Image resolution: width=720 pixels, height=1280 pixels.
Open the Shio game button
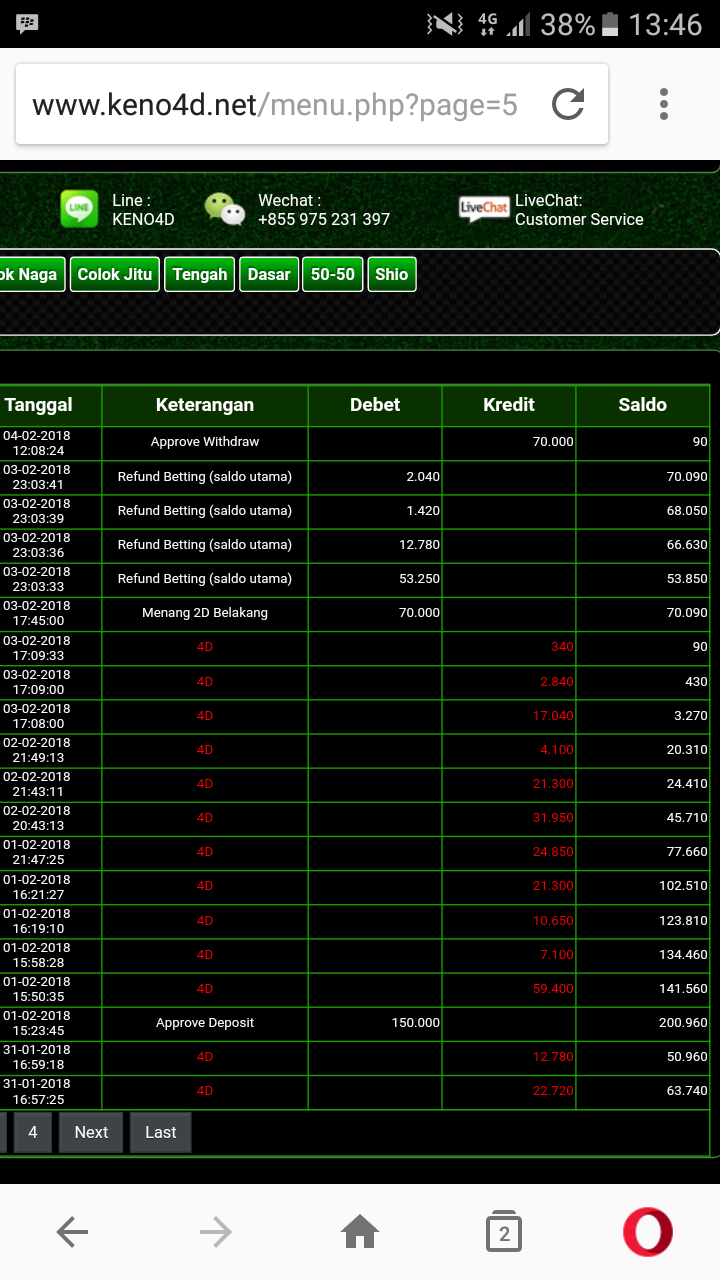pyautogui.click(x=392, y=274)
